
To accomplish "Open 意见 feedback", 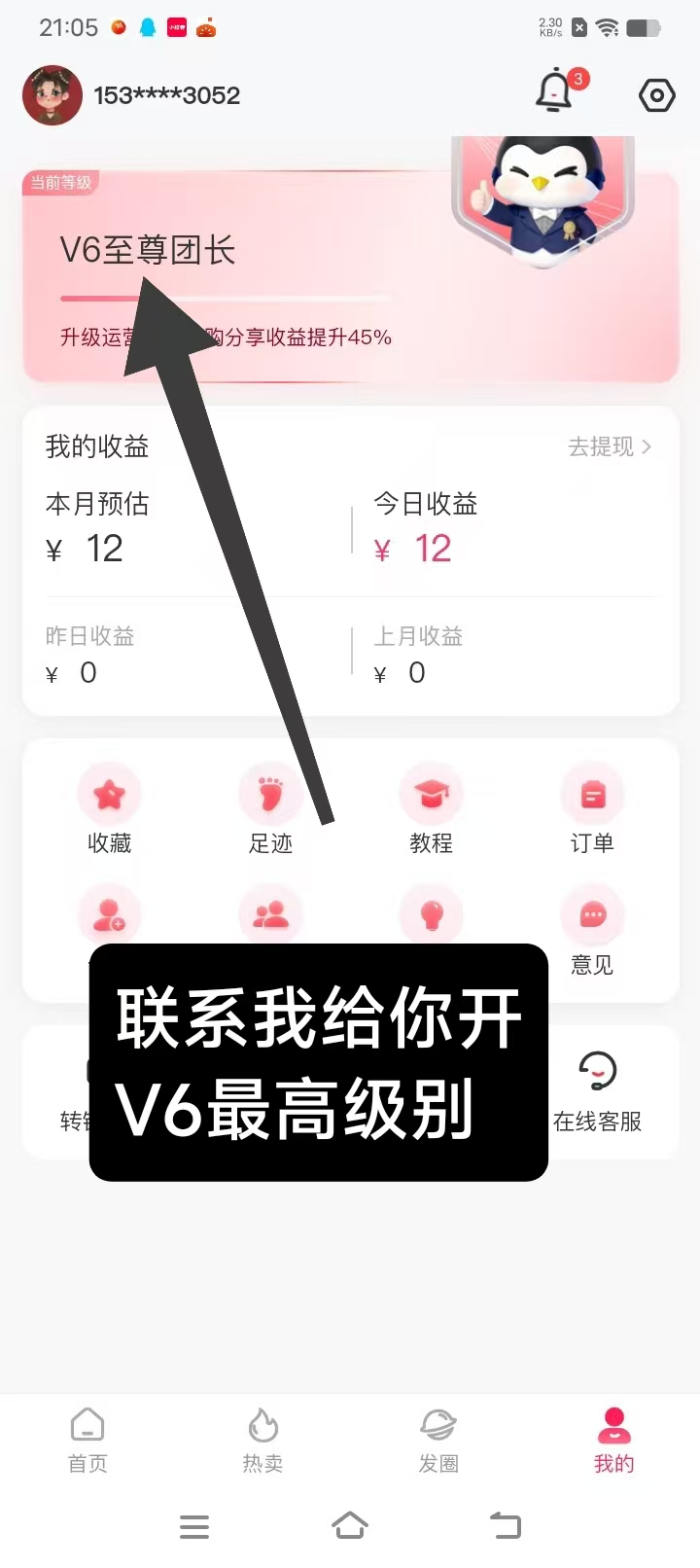I will [592, 932].
